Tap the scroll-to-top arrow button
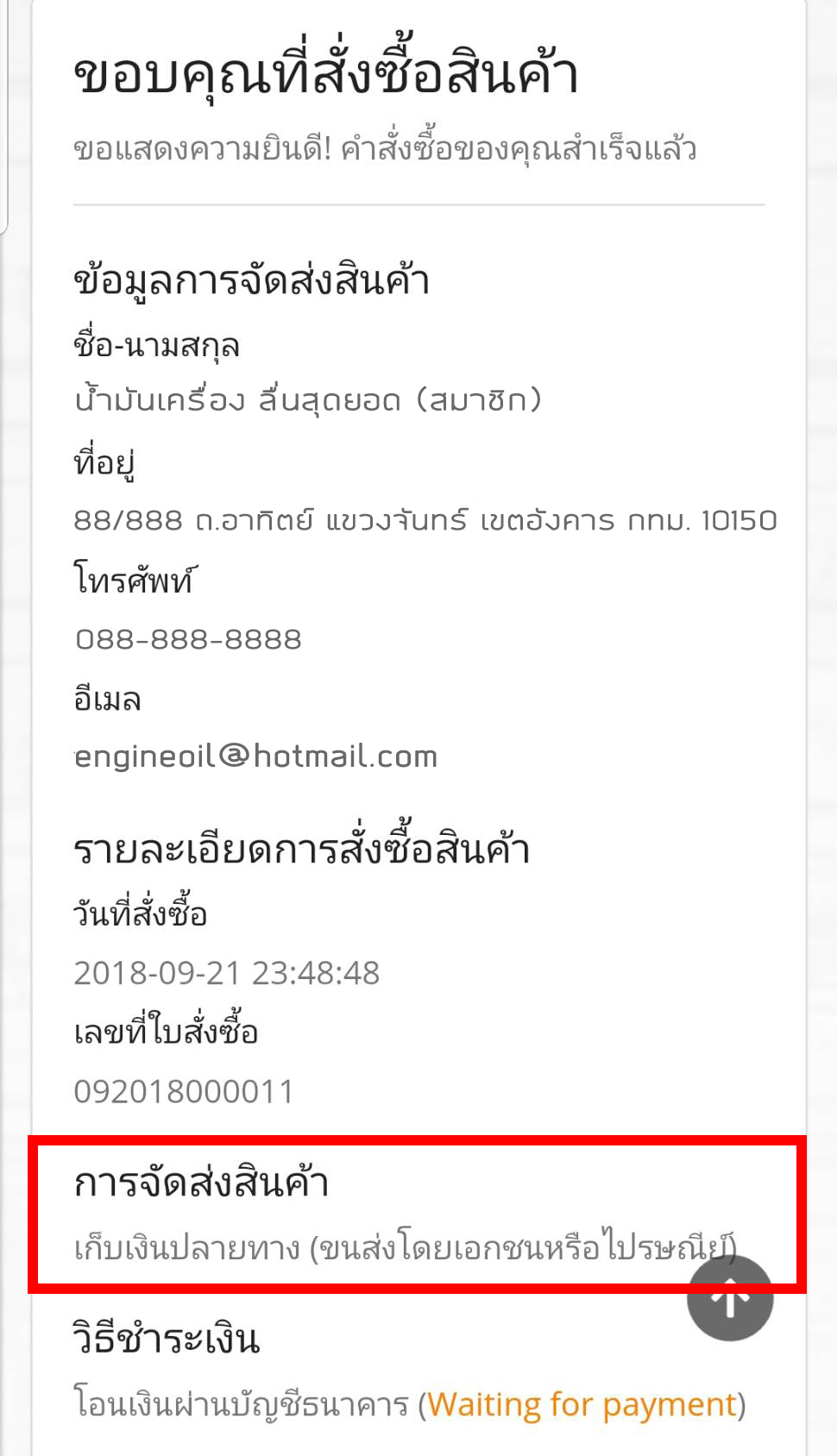 (x=730, y=1298)
